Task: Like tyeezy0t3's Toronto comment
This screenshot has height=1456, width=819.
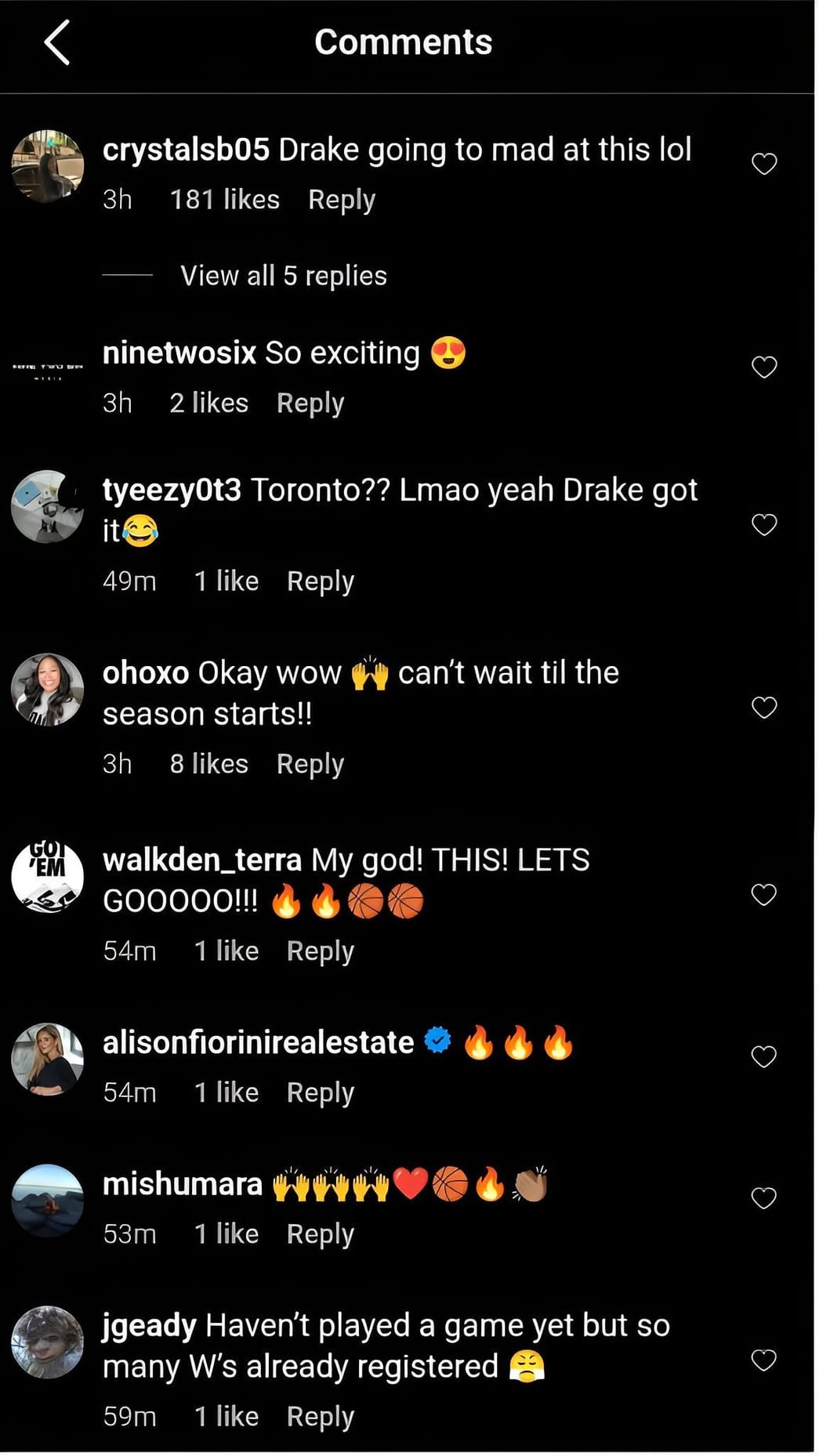Action: (x=763, y=523)
